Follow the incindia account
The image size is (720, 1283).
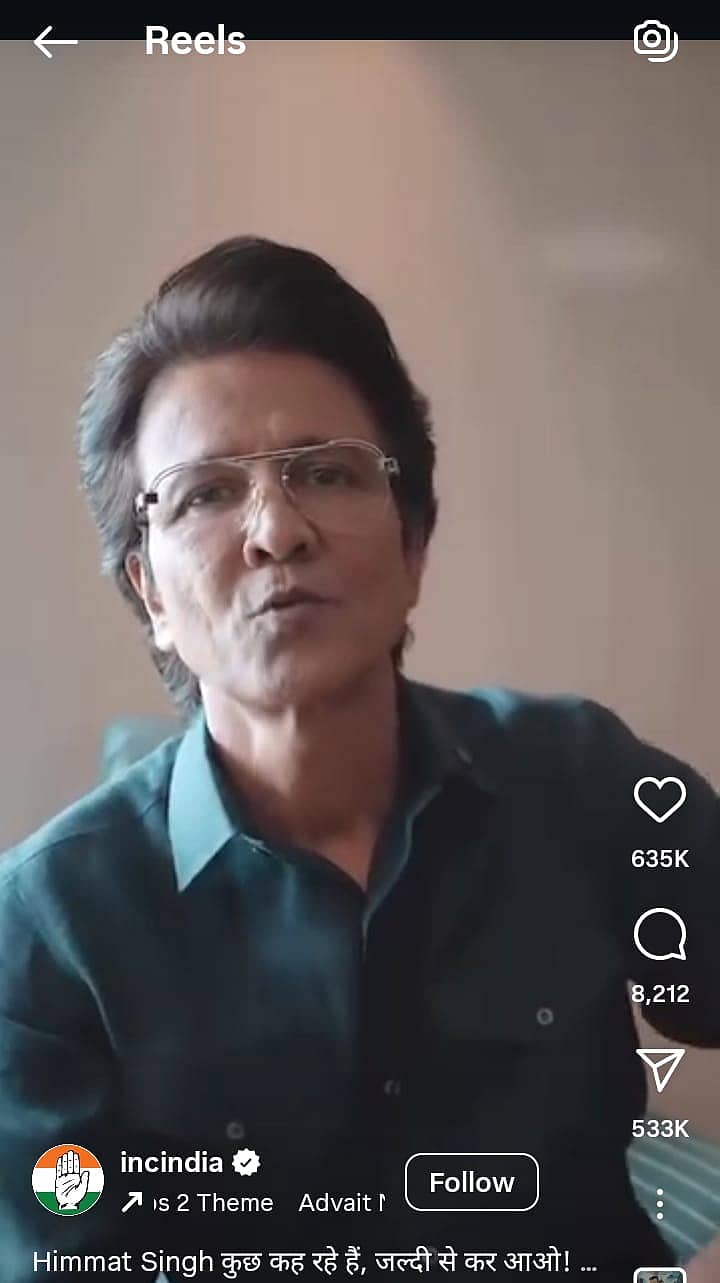click(471, 1182)
